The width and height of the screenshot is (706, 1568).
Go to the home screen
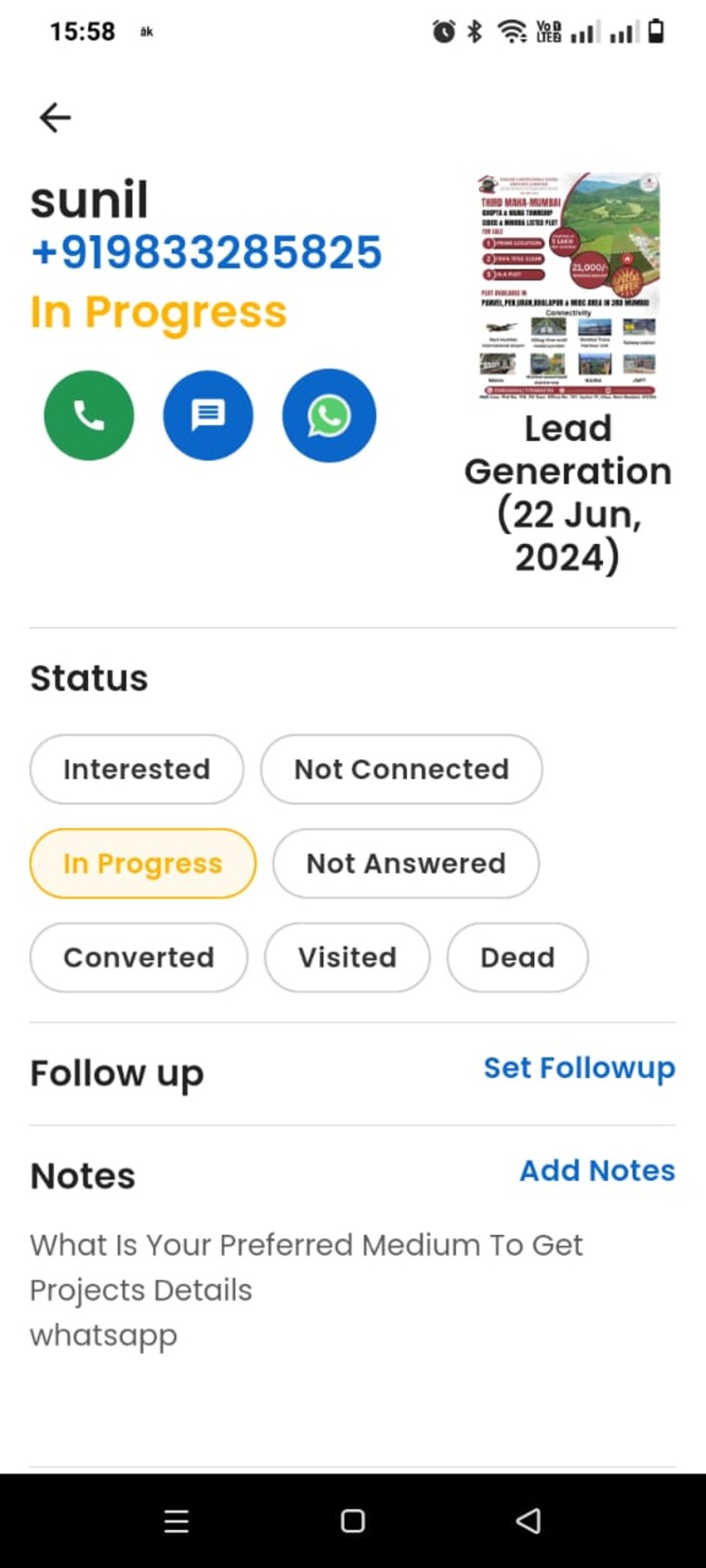pos(353,1521)
